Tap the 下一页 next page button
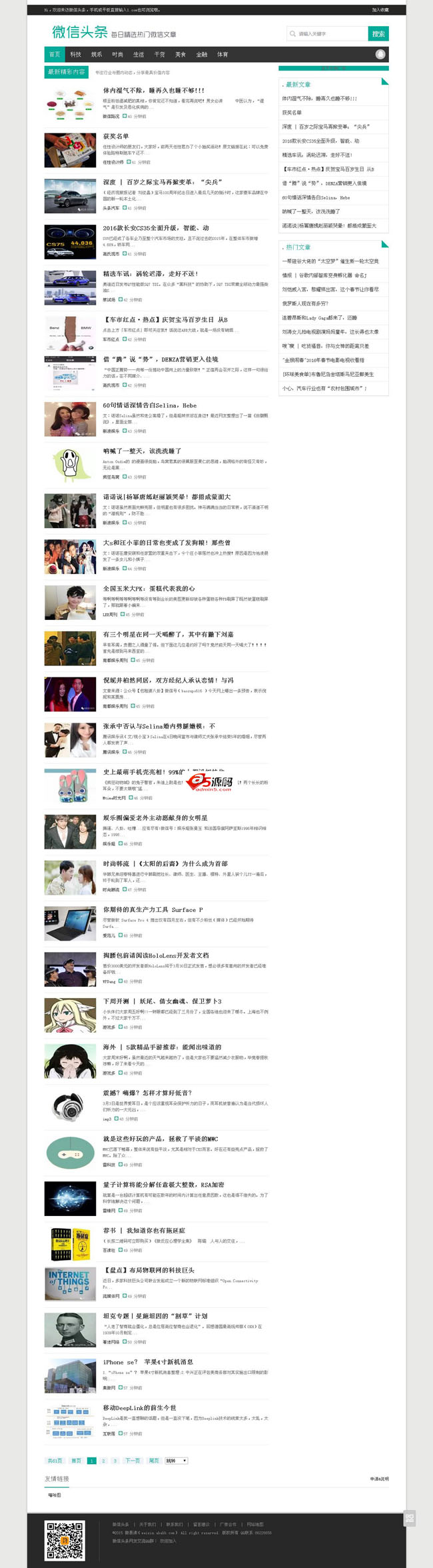The height and width of the screenshot is (1568, 433). pos(133,1461)
